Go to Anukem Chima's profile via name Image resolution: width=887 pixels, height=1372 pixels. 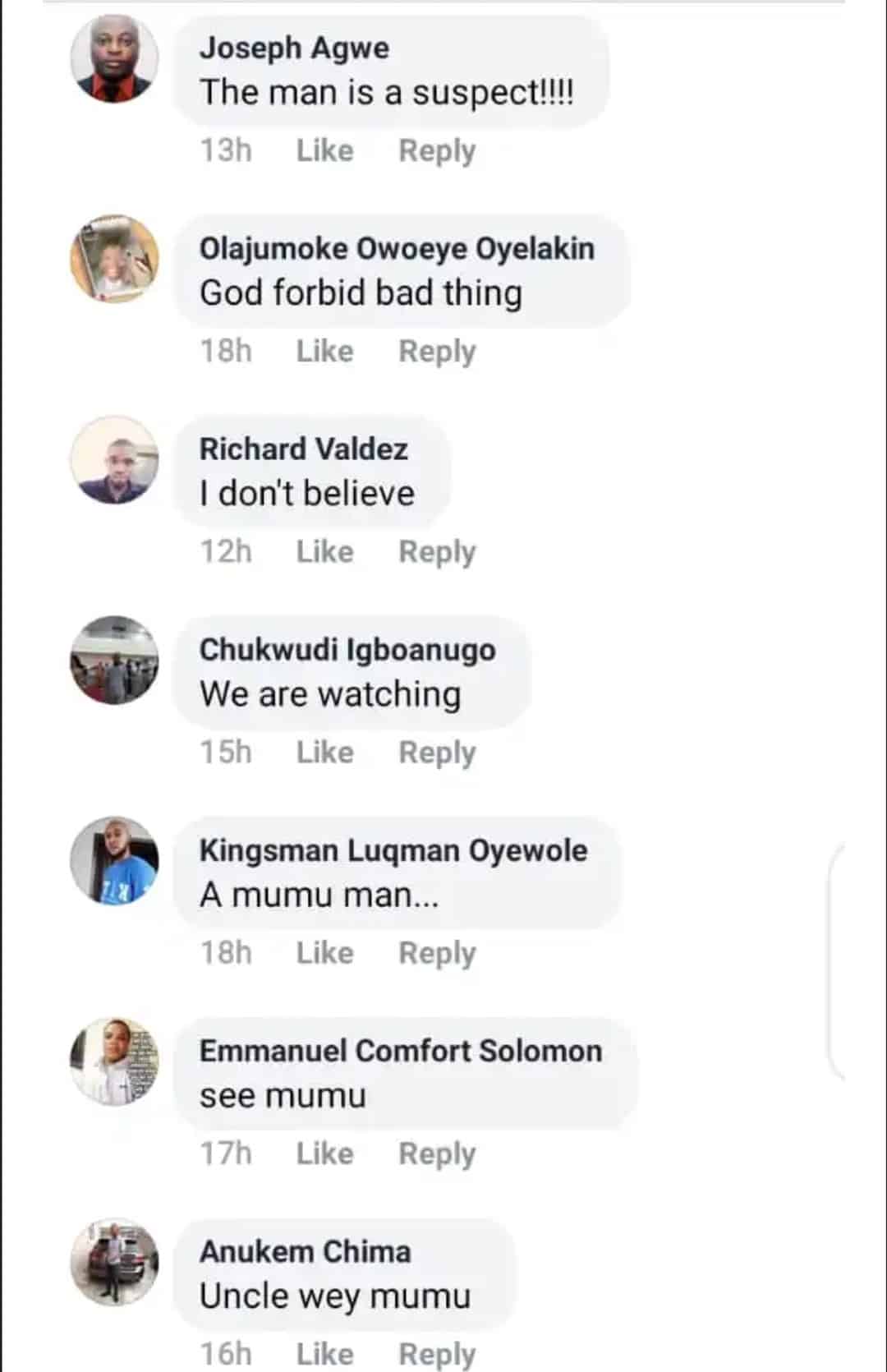pyautogui.click(x=305, y=1251)
